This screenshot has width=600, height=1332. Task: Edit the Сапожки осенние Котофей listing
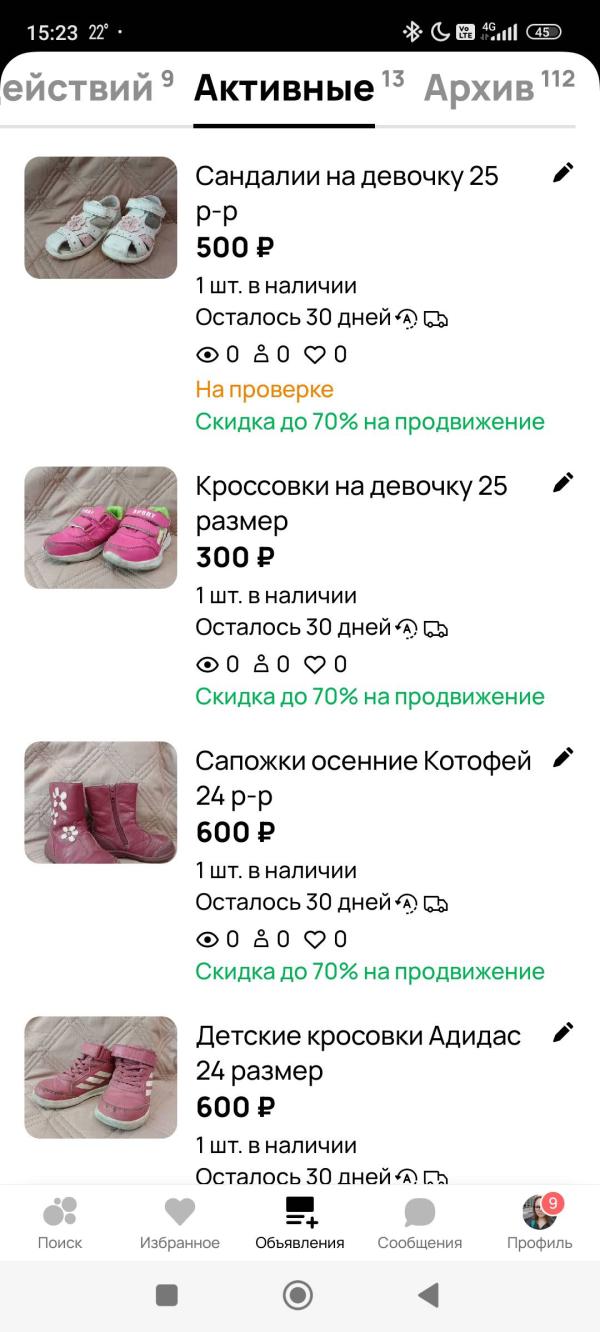click(x=564, y=757)
